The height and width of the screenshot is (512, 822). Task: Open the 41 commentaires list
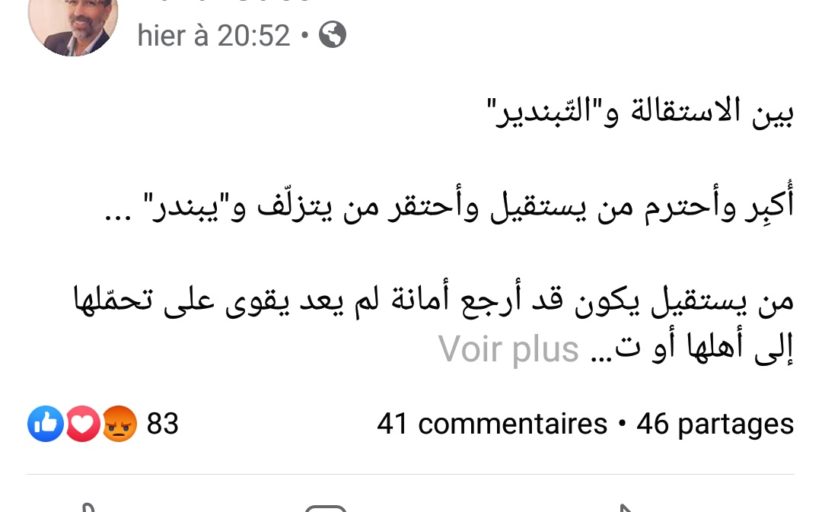pyautogui.click(x=492, y=424)
